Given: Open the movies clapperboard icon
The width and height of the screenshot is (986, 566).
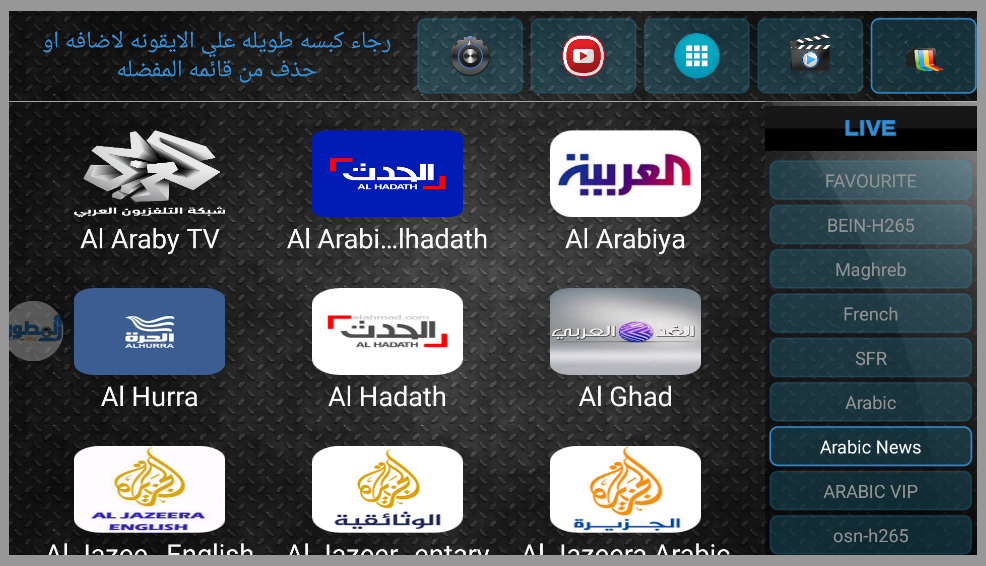Looking at the screenshot, I should click(810, 56).
